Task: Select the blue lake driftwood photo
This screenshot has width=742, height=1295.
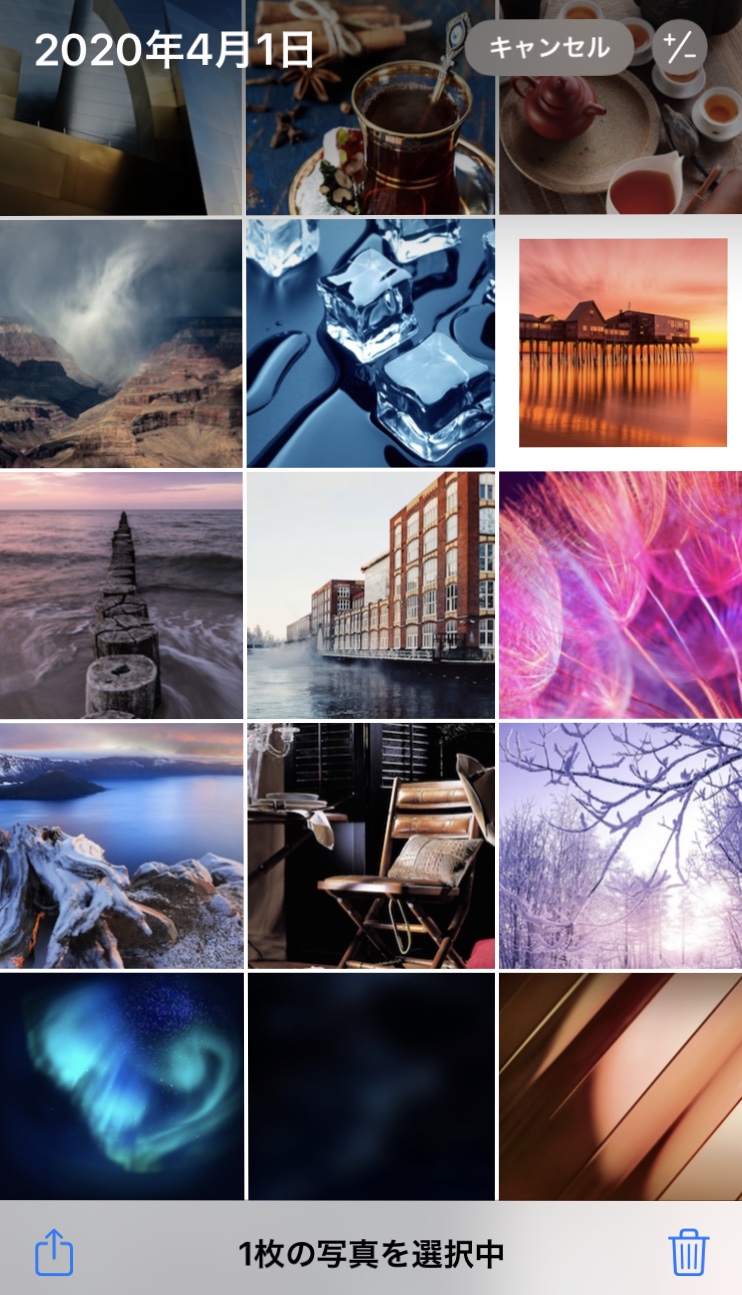Action: (120, 846)
